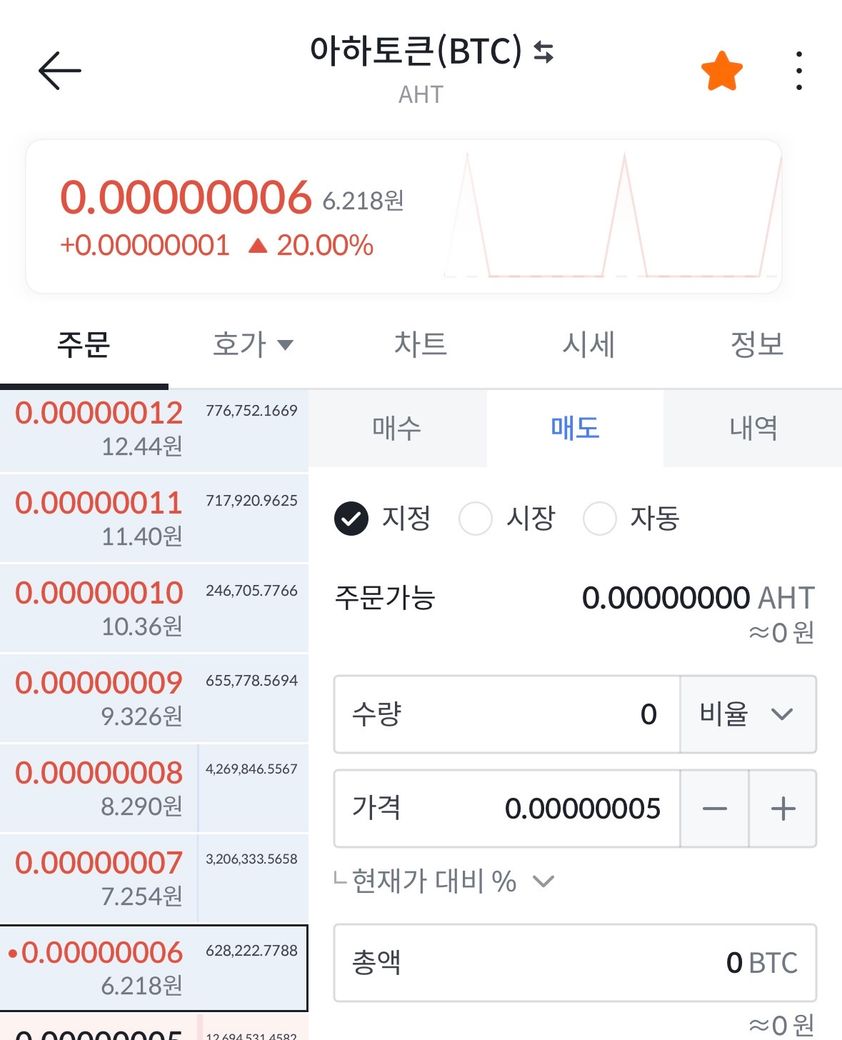Select the 0.00000008 price row in orderbook

(x=154, y=789)
